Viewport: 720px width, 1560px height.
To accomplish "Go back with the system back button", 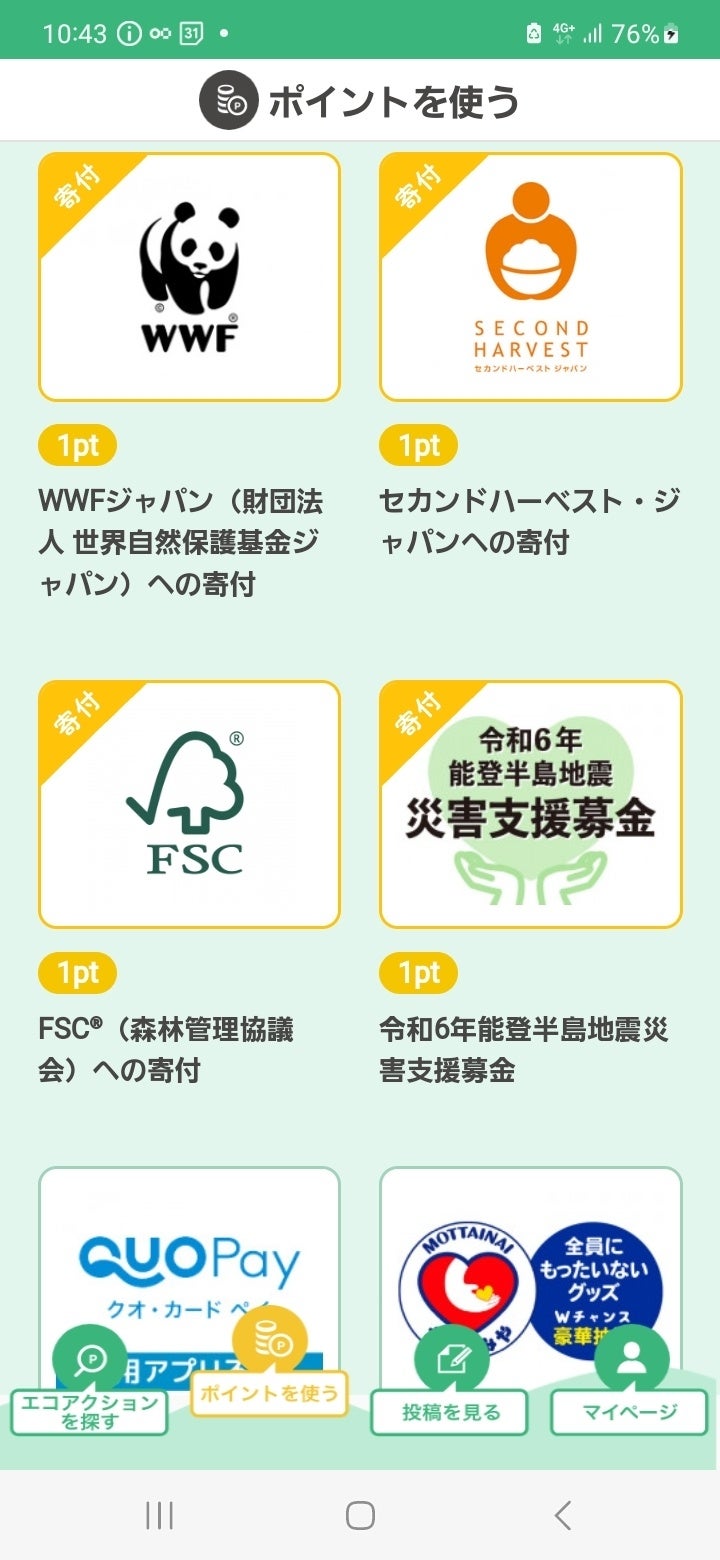I will click(563, 1516).
